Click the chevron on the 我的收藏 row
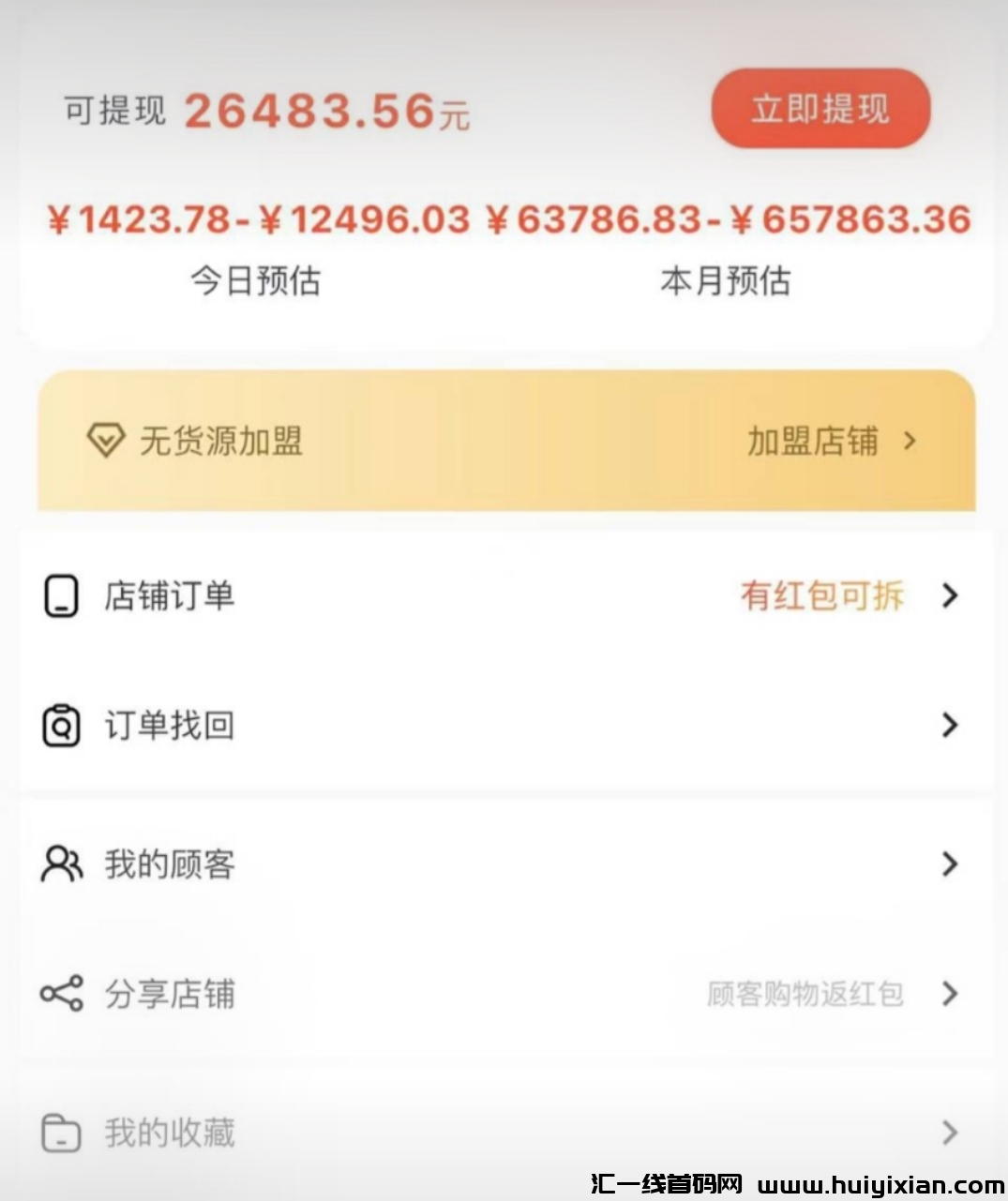1008x1201 pixels. point(950,1133)
